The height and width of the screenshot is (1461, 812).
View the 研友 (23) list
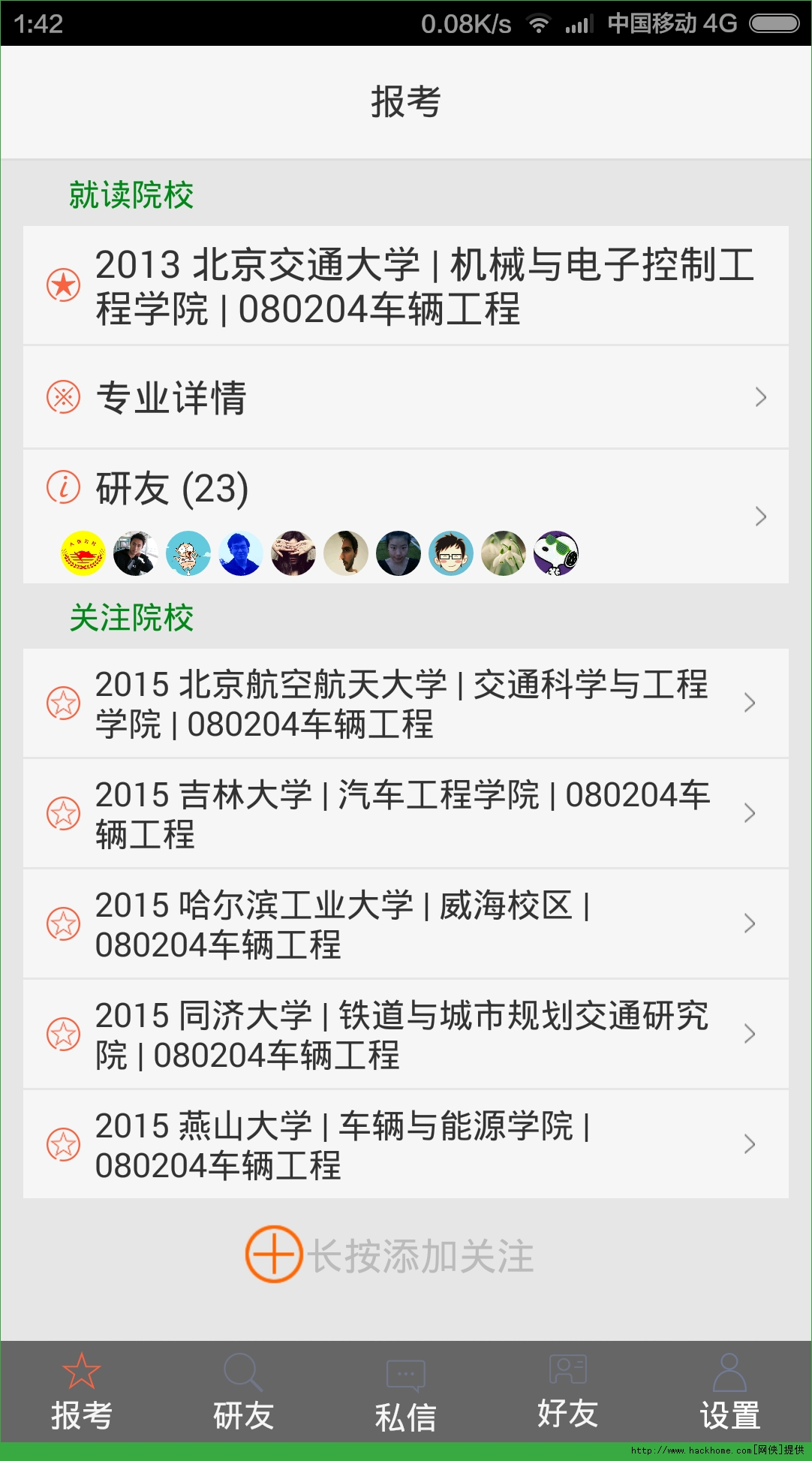click(x=405, y=516)
